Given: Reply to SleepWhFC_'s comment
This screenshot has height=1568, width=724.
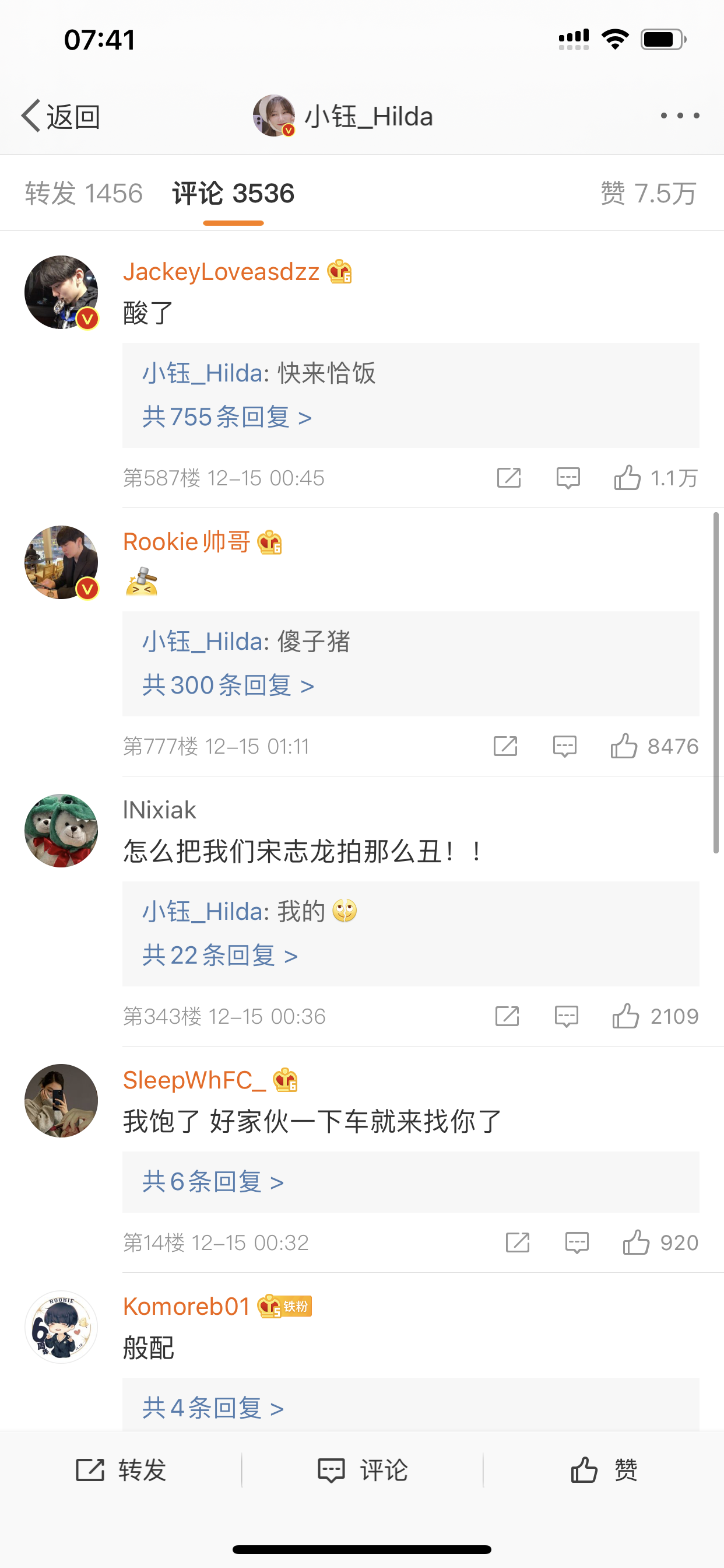Looking at the screenshot, I should [x=576, y=1242].
